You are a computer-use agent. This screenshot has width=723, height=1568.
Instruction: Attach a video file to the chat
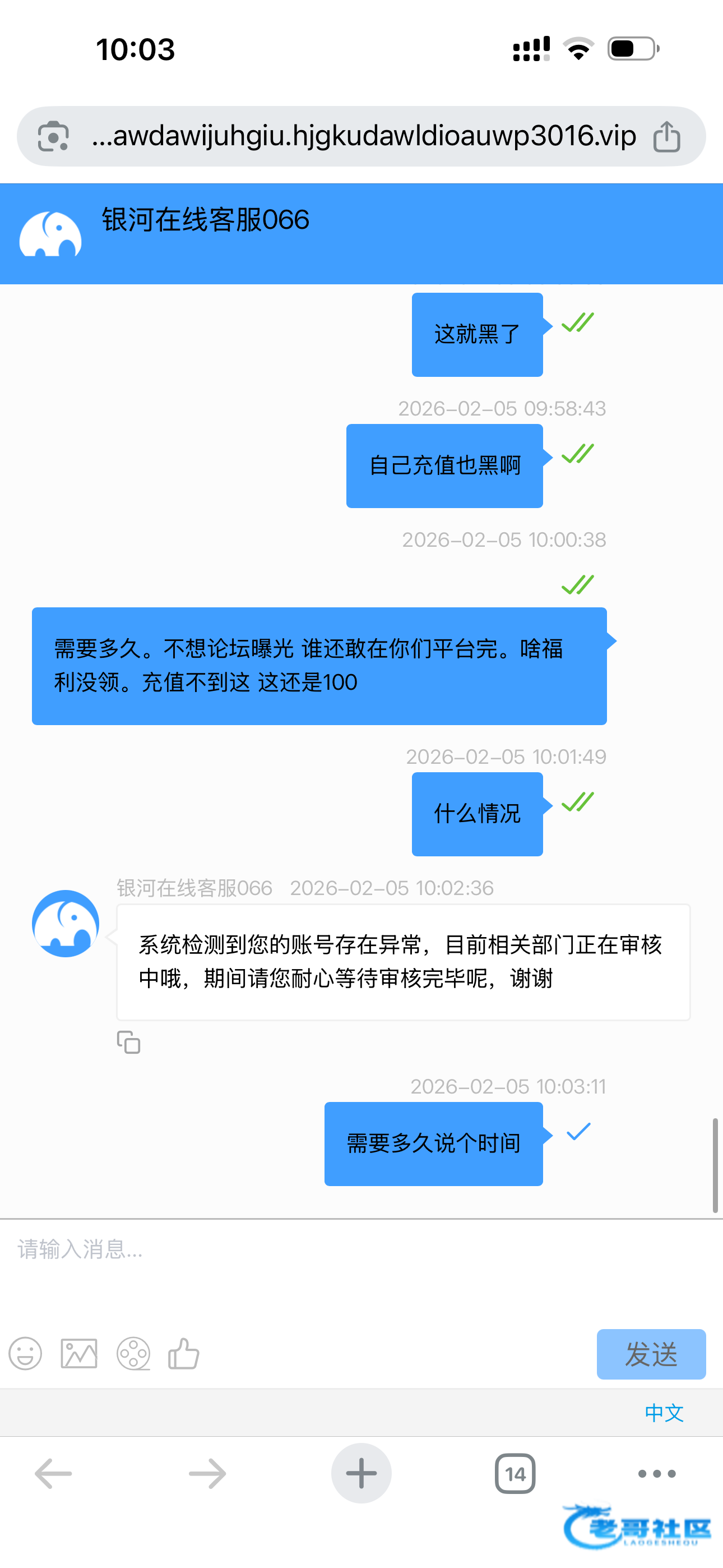133,1354
